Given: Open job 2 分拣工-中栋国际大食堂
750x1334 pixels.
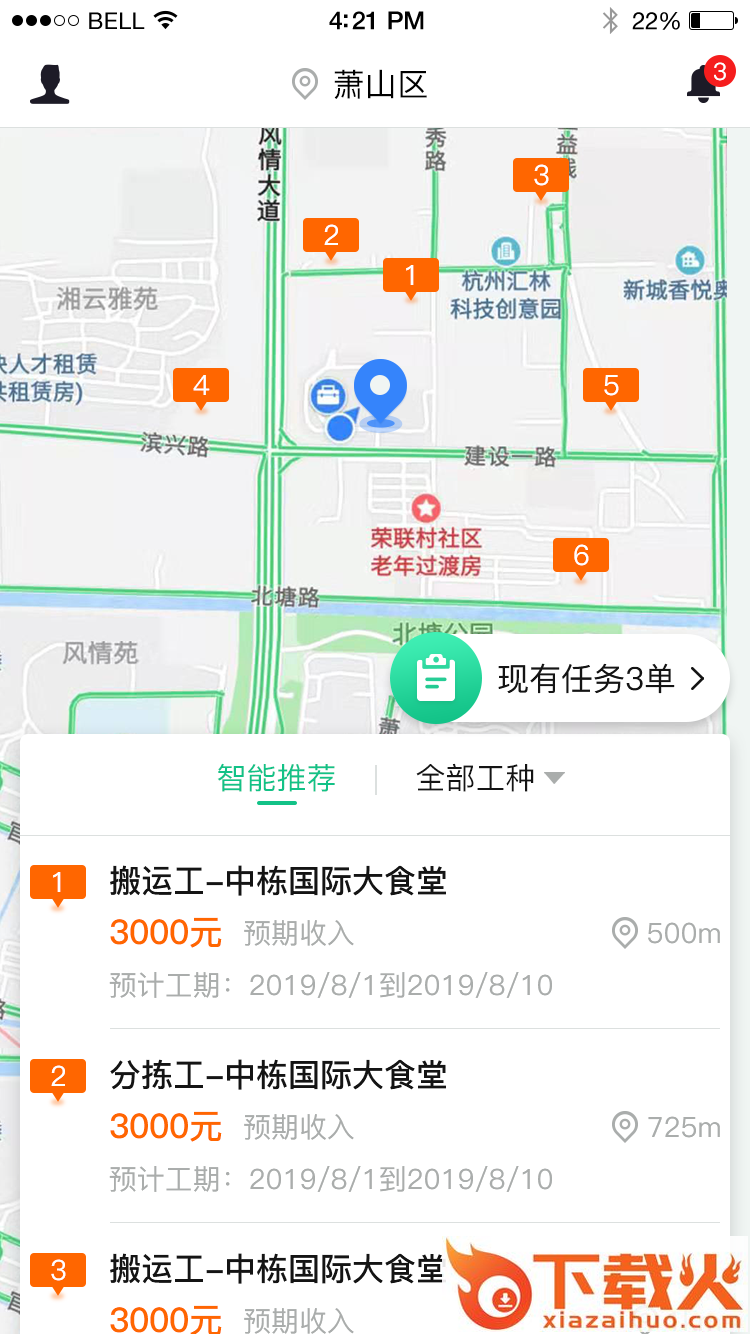Looking at the screenshot, I should point(278,1076).
